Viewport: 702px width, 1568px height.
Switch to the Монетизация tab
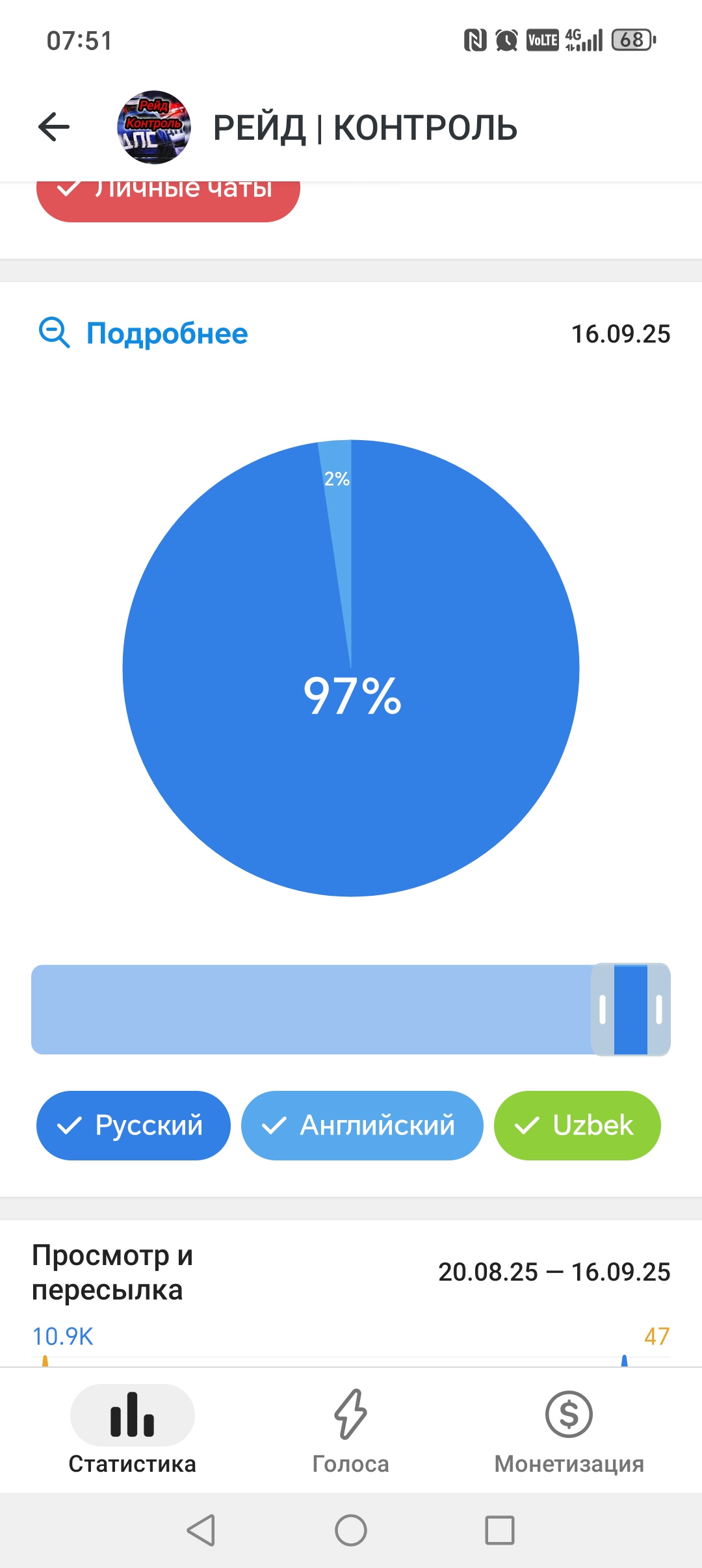pyautogui.click(x=569, y=1430)
